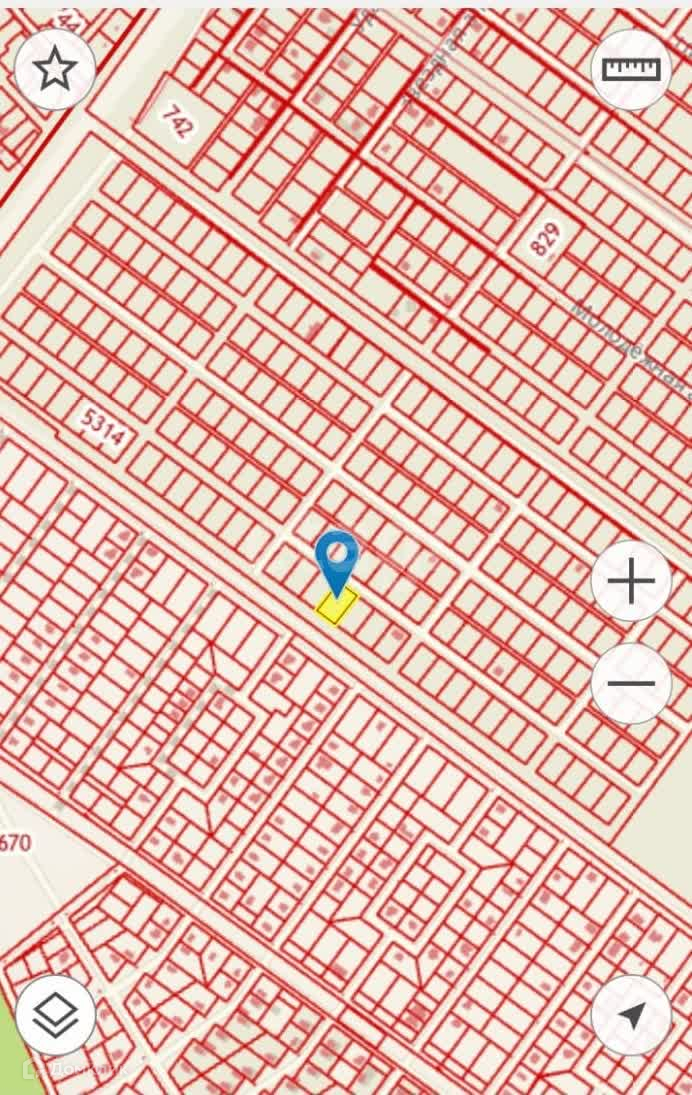Open the ruler measurement tool
692x1095 pixels.
coord(630,69)
